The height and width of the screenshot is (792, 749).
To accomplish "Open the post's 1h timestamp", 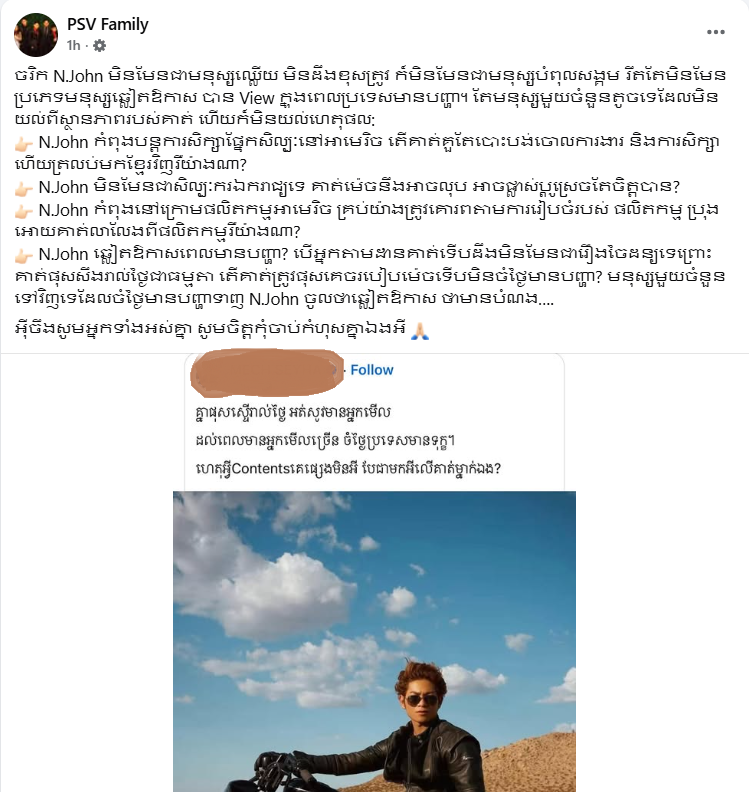I will 73,46.
